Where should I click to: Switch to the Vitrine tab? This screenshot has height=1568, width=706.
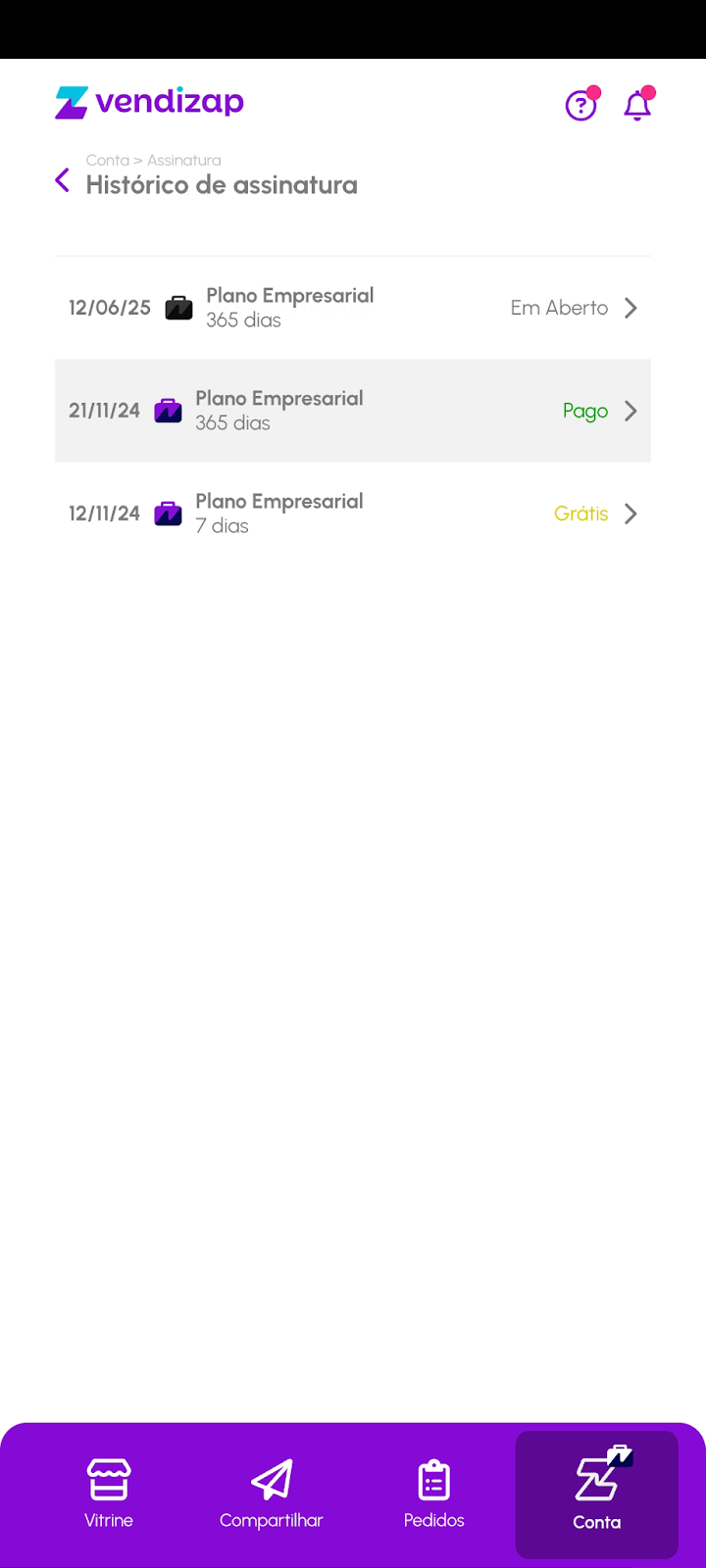click(109, 1494)
